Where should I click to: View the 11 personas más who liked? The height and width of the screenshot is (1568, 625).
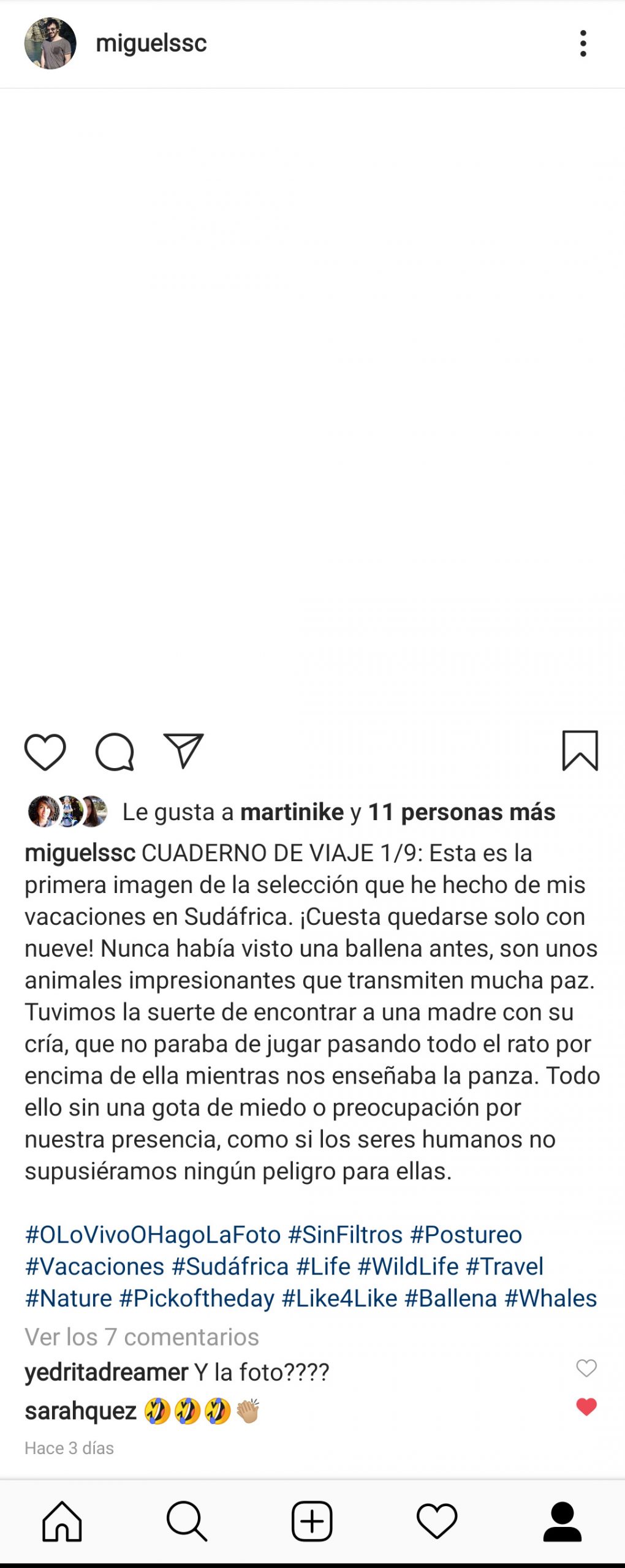click(461, 812)
